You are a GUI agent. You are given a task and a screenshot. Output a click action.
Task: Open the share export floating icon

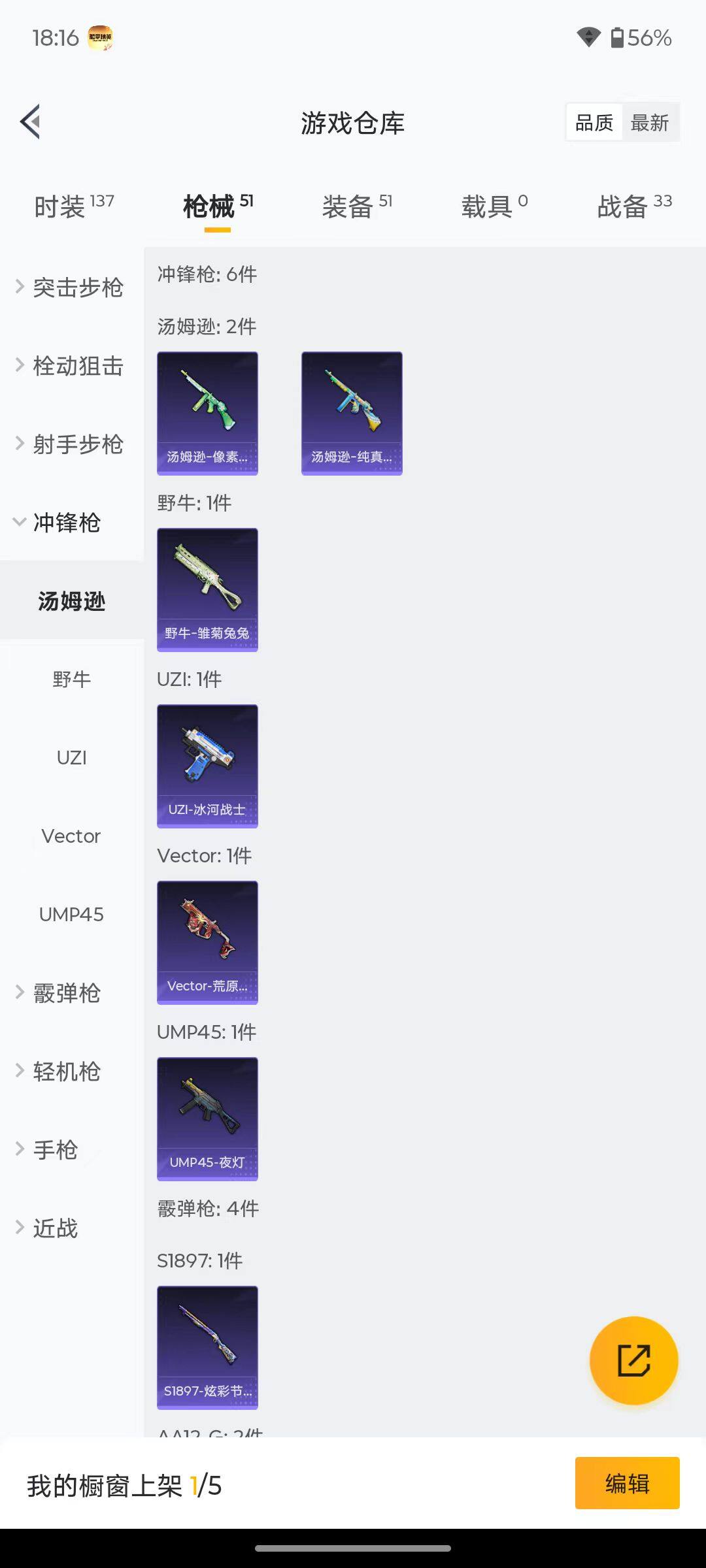point(633,1359)
